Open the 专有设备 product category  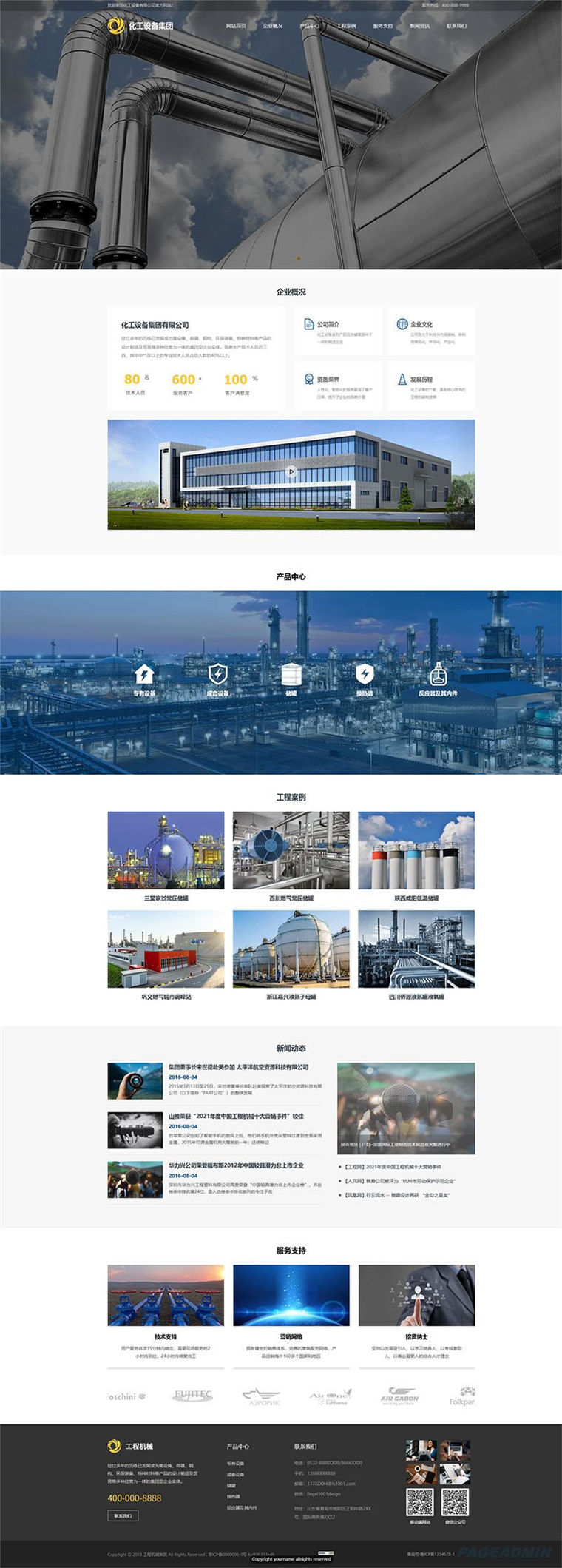coord(144,680)
